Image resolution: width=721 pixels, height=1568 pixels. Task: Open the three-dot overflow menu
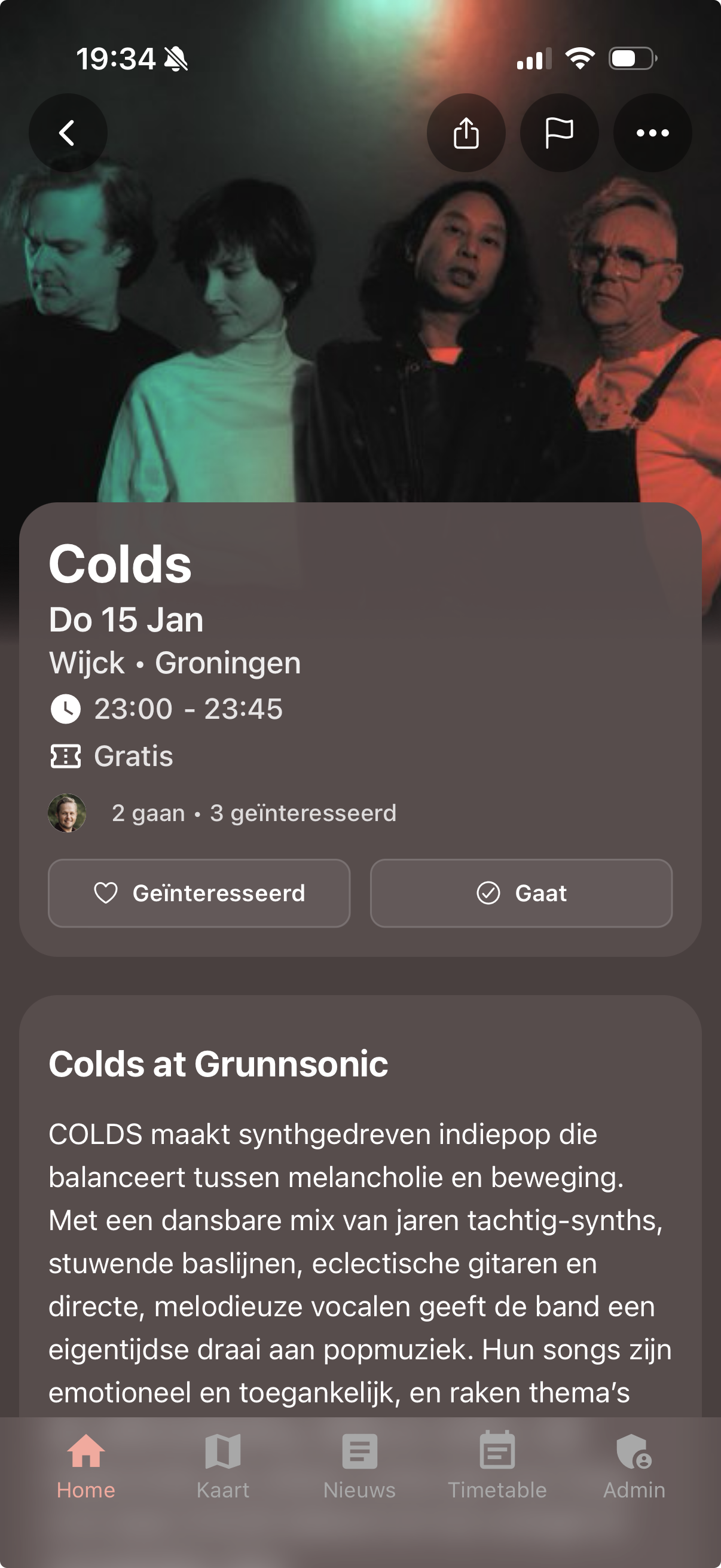652,133
